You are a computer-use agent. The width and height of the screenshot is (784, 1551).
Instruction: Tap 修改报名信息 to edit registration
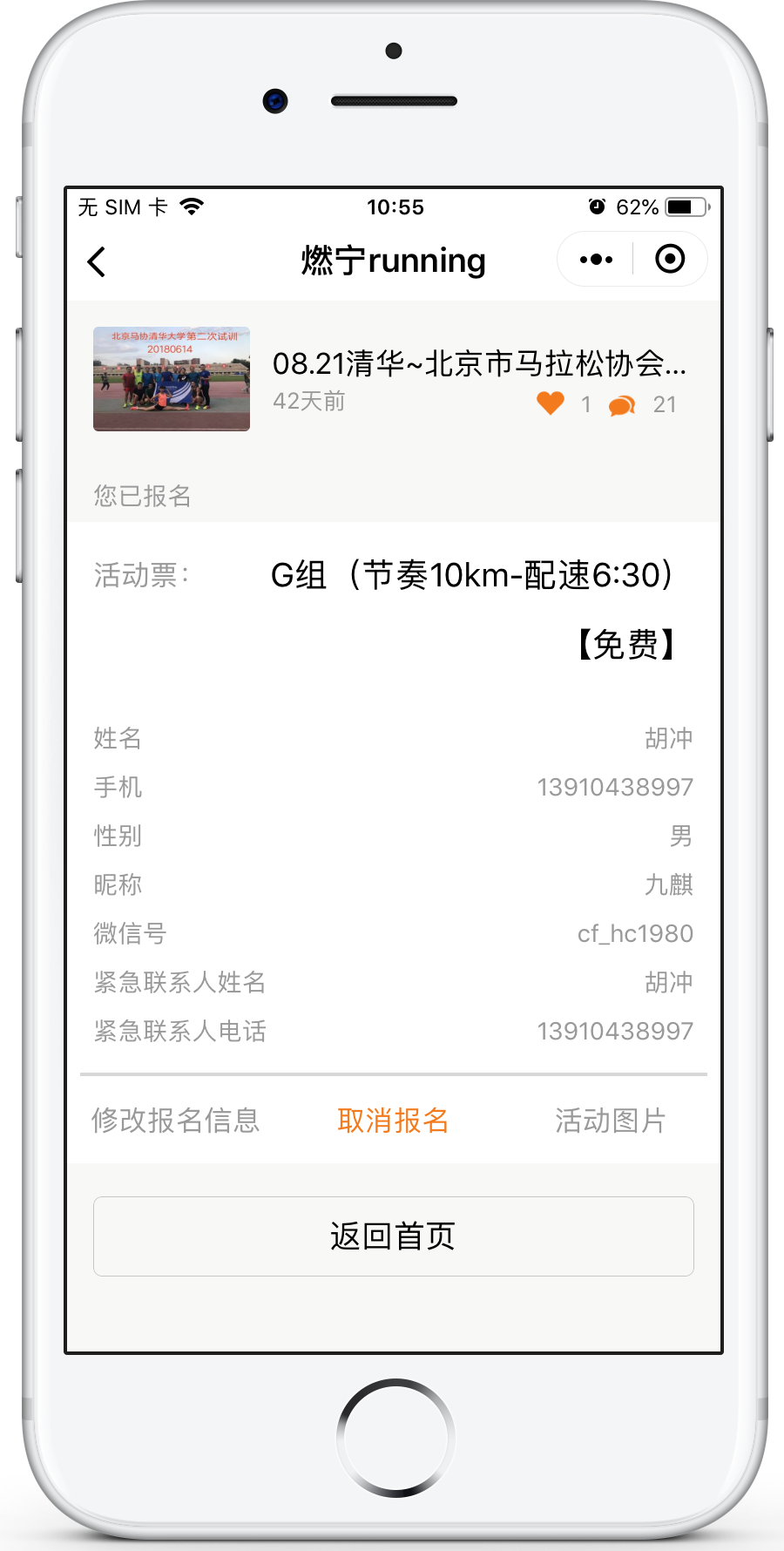coord(176,1121)
